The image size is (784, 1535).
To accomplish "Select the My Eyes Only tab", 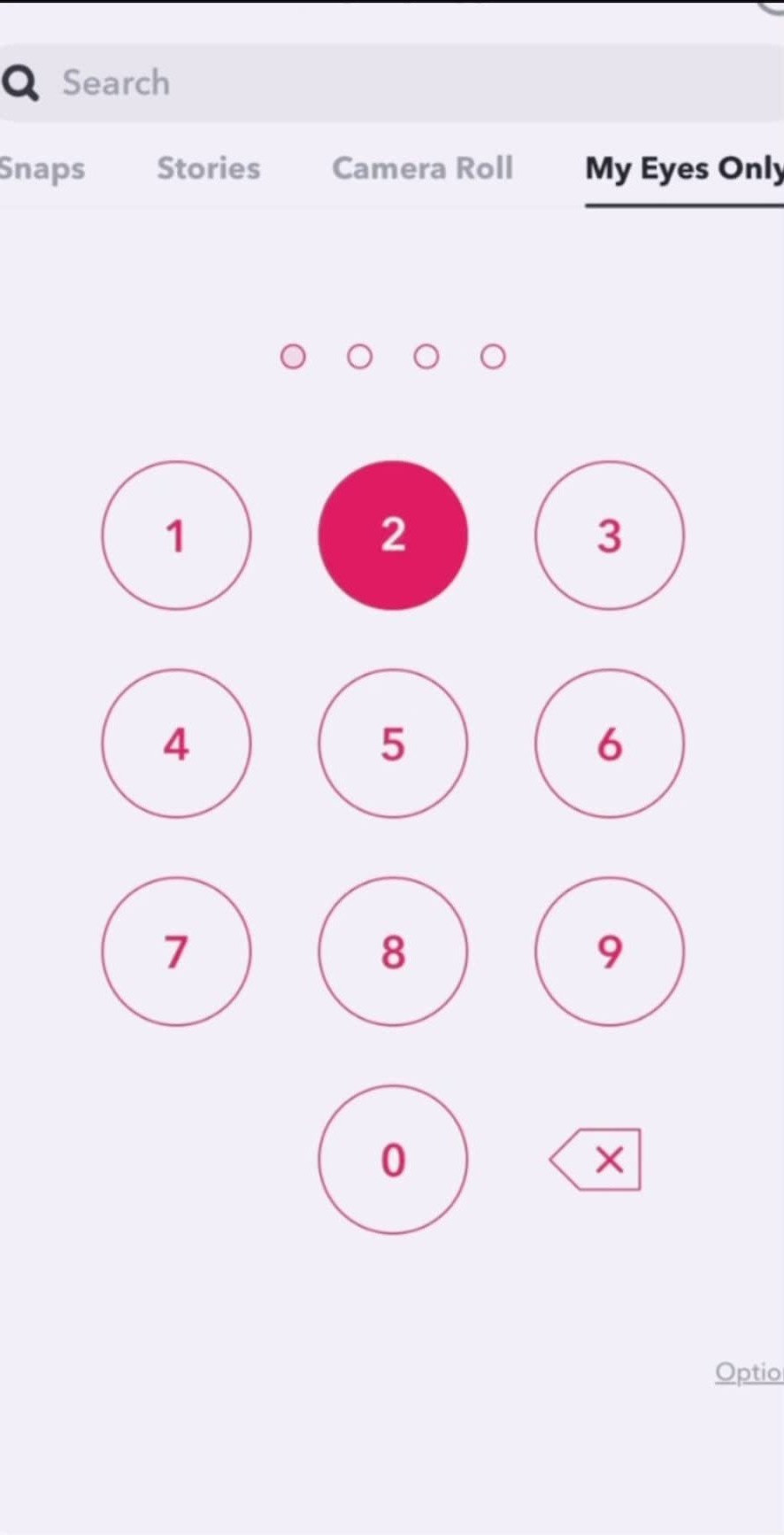I will click(683, 168).
